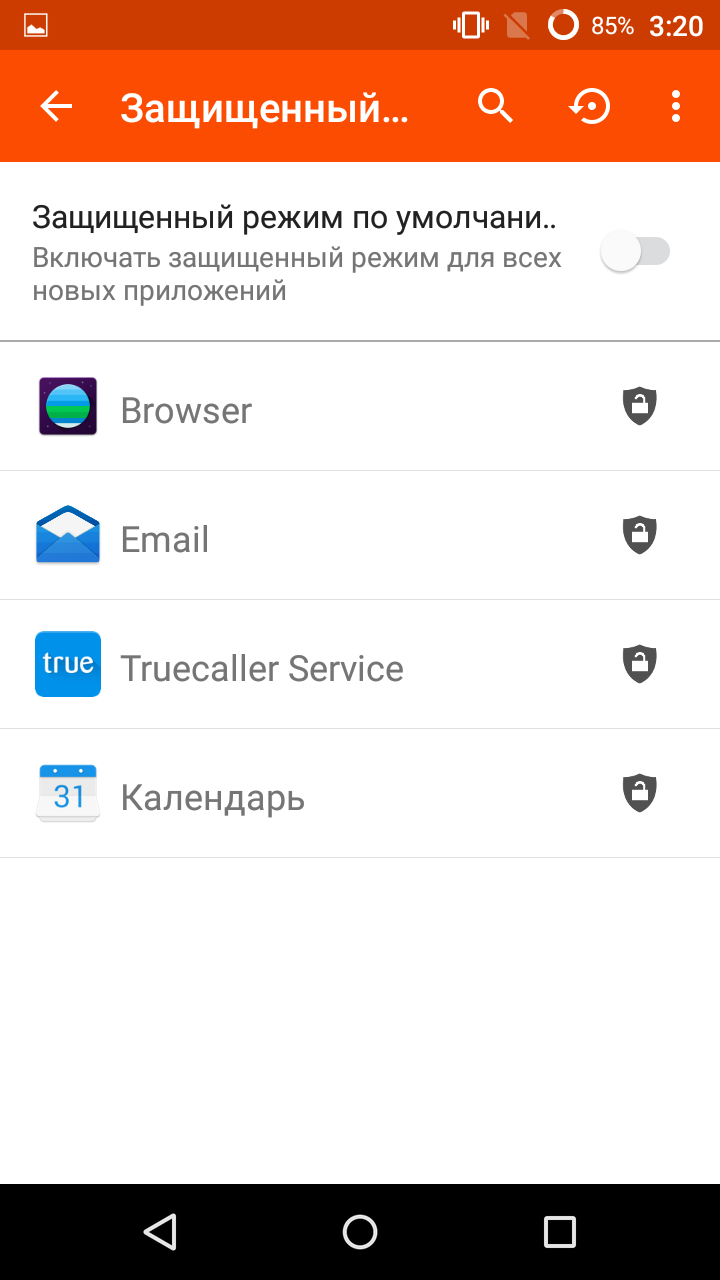
Task: Tap the shield lock icon for Календарь
Action: 640,793
